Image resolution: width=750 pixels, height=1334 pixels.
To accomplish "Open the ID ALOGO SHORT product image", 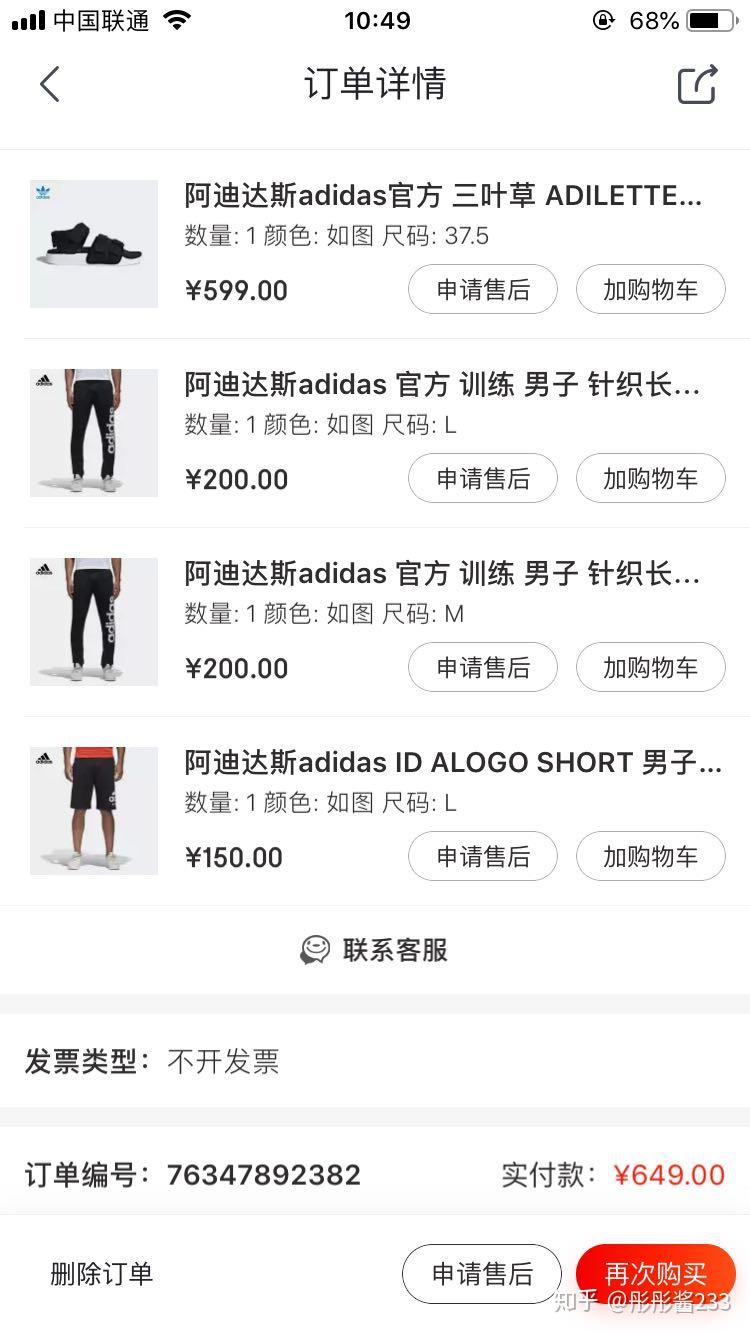I will pyautogui.click(x=94, y=811).
